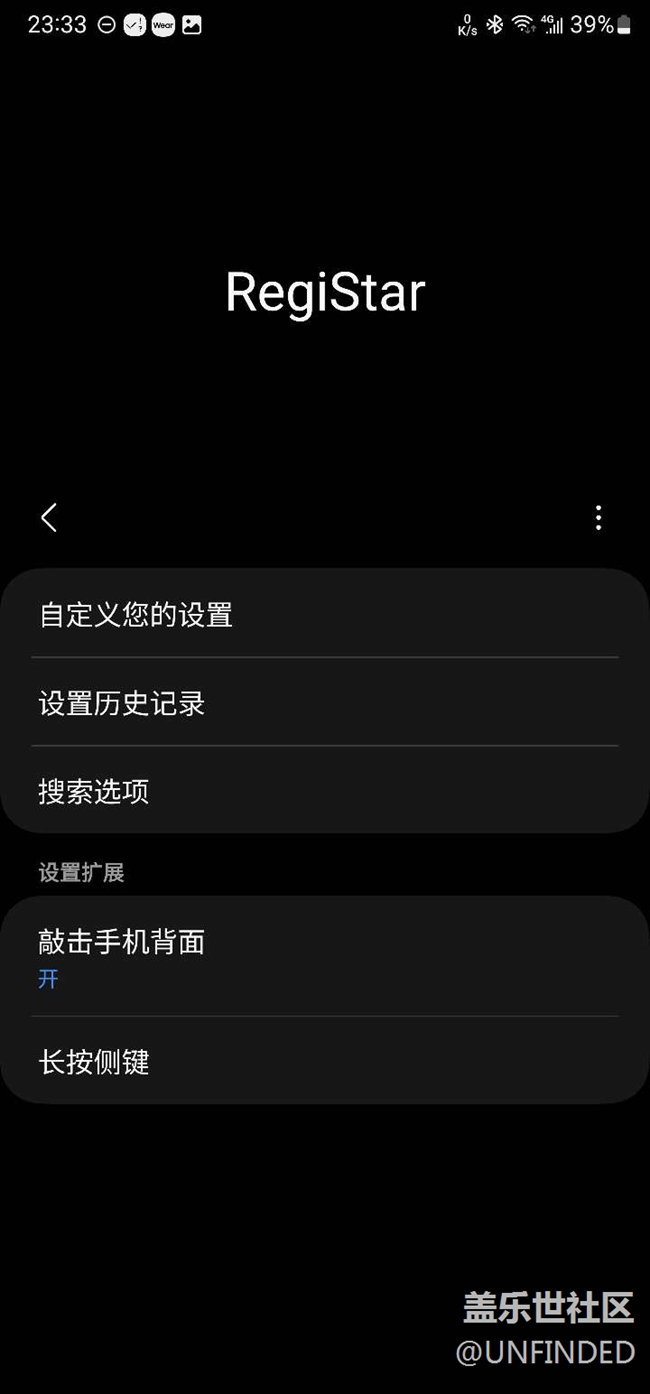Select 长按侧键 option

pos(325,1061)
